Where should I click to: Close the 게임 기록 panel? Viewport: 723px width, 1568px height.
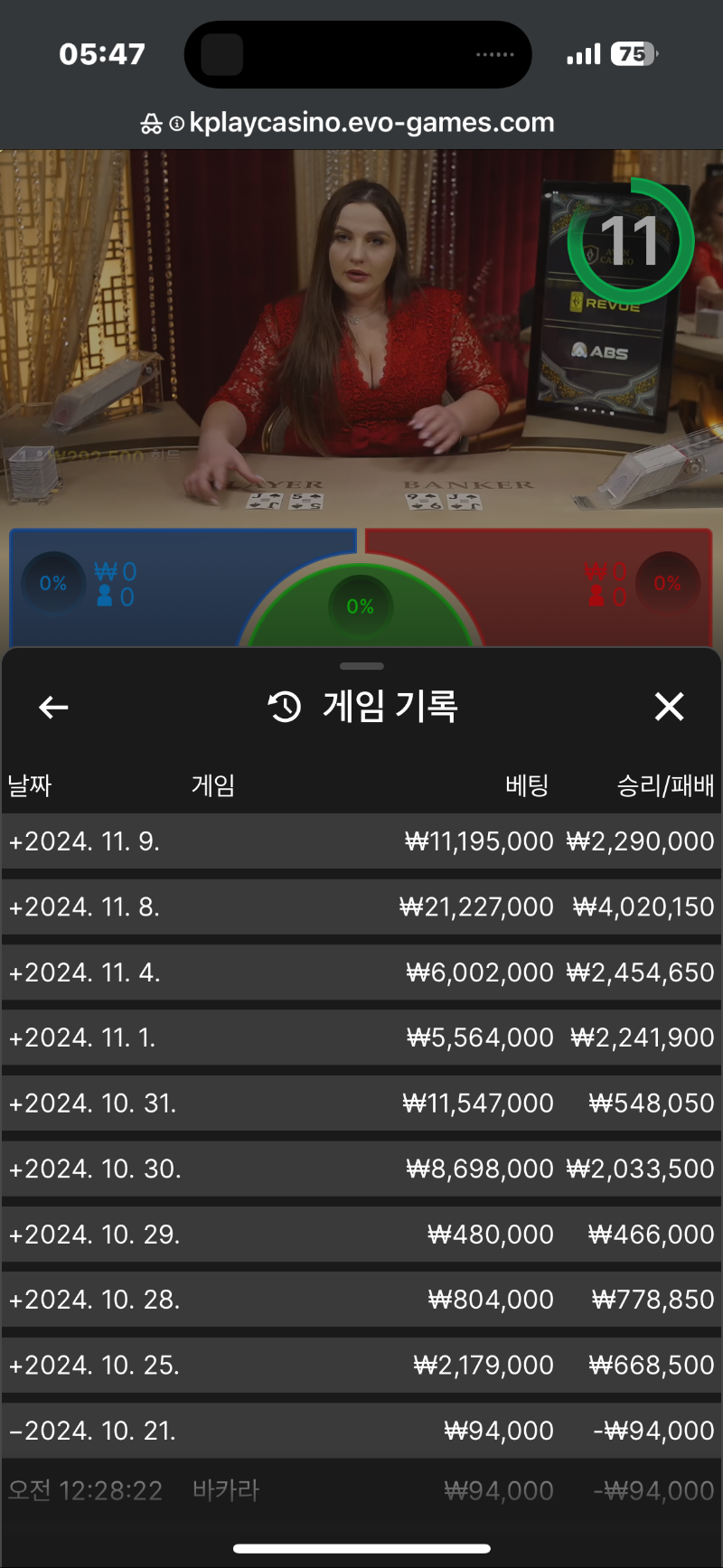669,707
